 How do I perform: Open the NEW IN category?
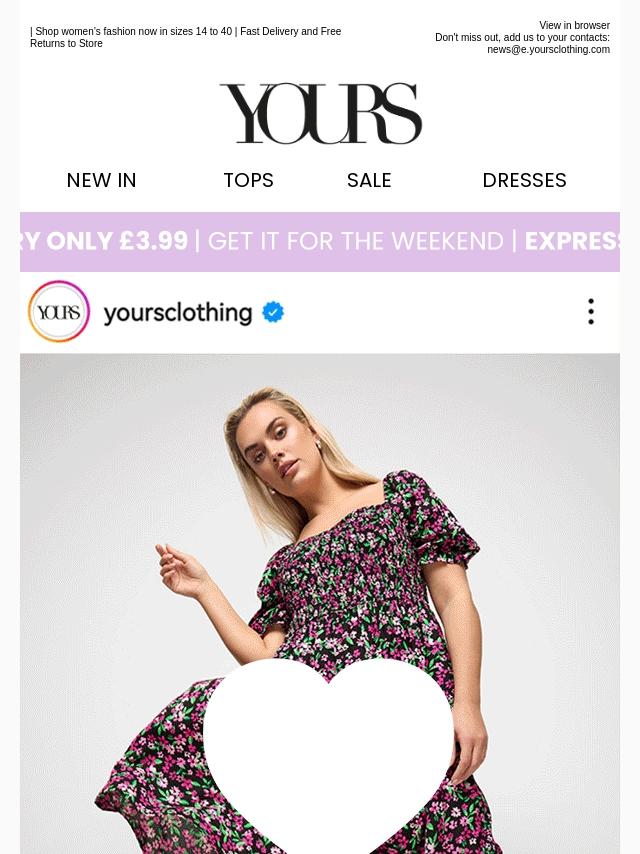(x=101, y=181)
